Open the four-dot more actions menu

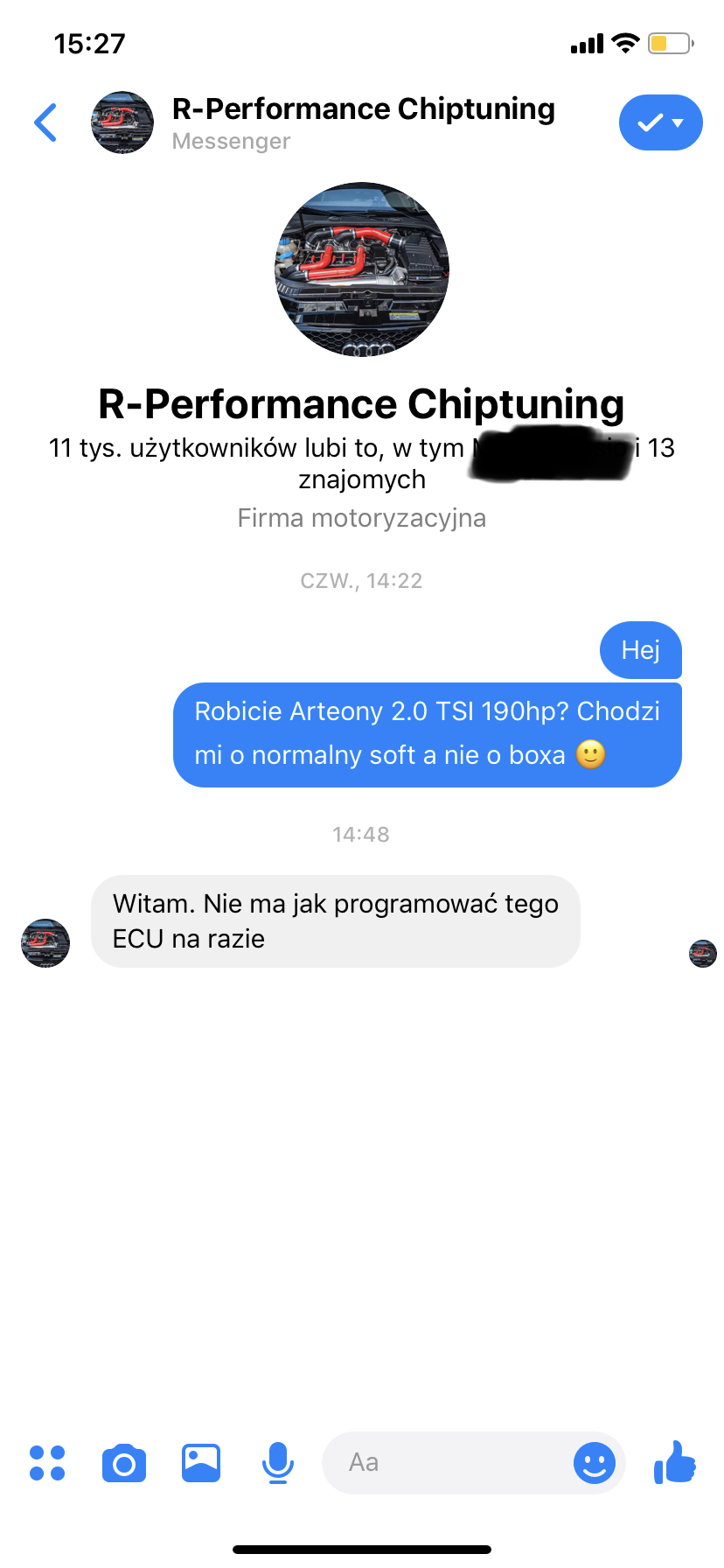pos(47,1462)
